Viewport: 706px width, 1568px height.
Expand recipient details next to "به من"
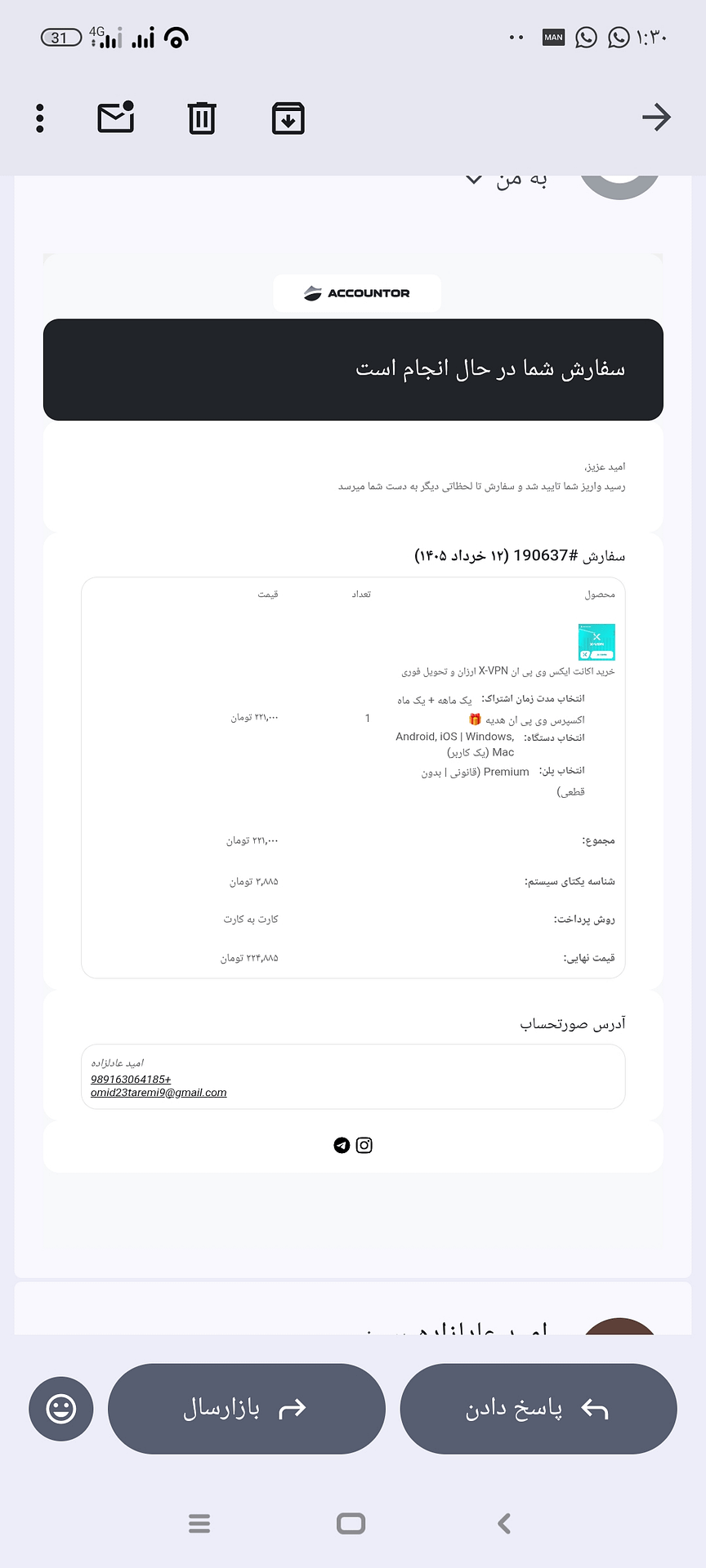click(x=473, y=179)
